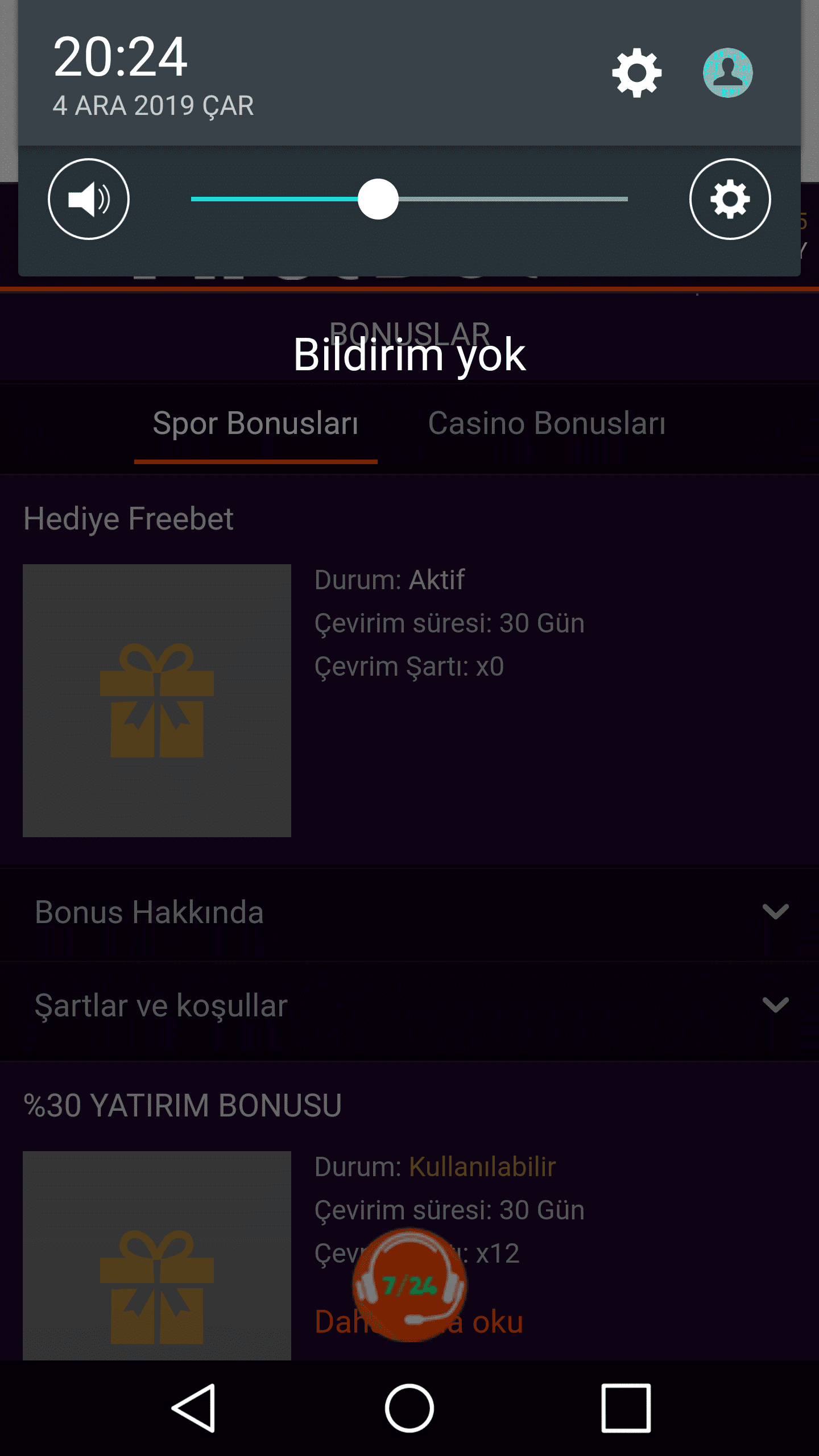Go to the home screen

point(409,1408)
